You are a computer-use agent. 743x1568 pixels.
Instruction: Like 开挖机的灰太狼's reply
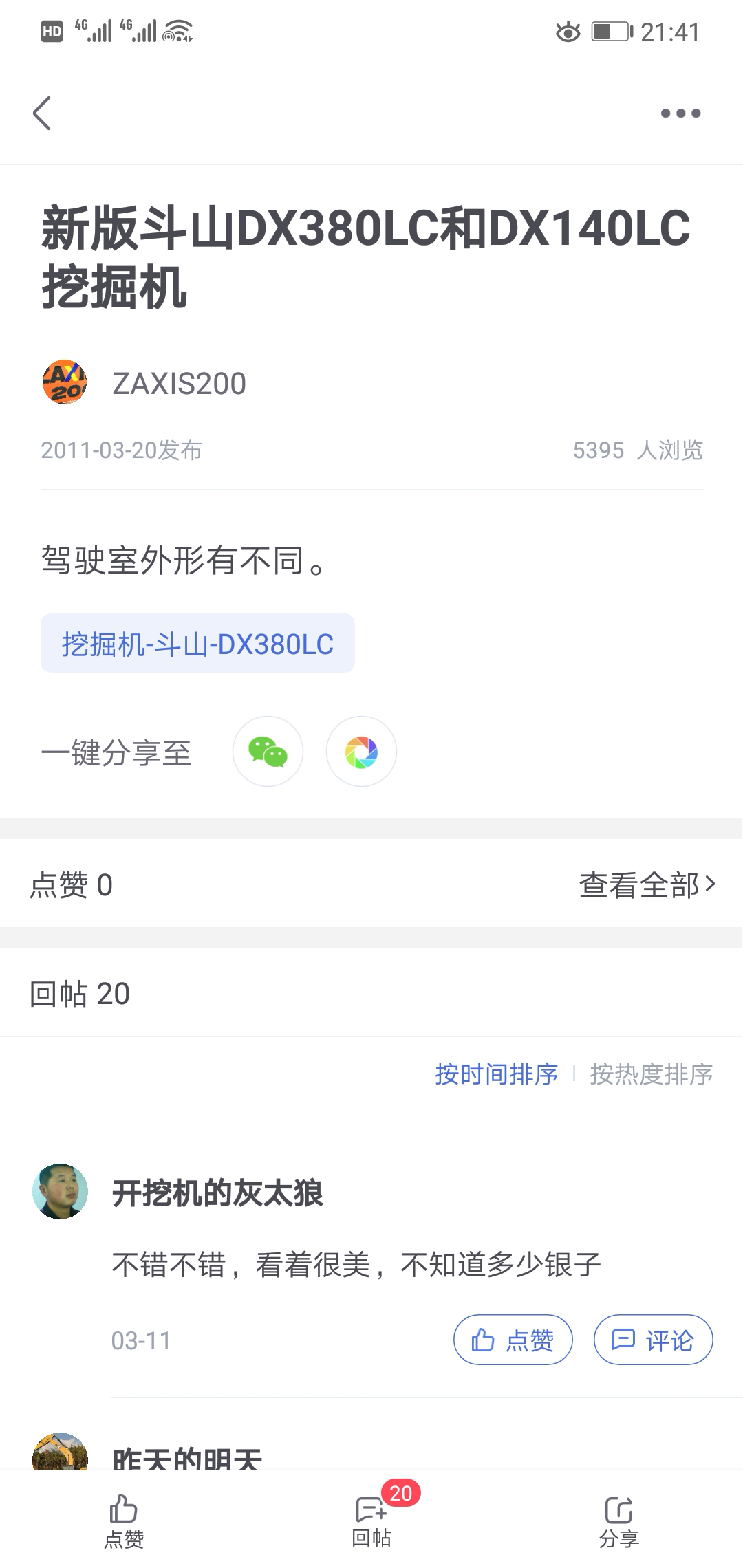tap(513, 1339)
